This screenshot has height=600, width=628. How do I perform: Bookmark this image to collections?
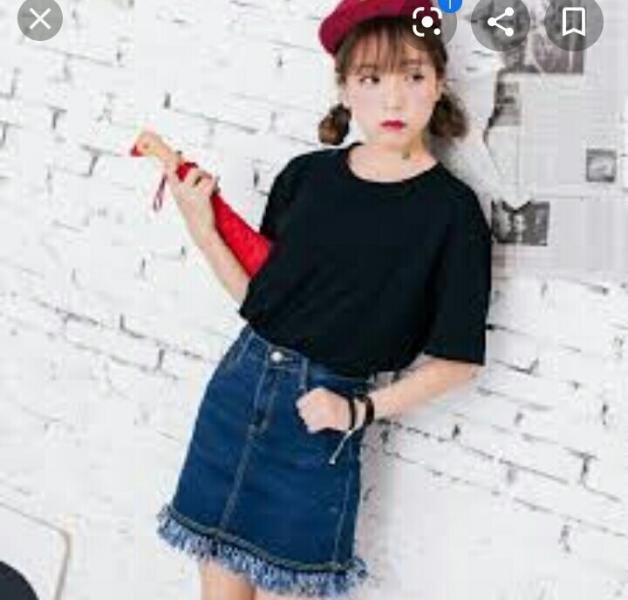tap(573, 22)
